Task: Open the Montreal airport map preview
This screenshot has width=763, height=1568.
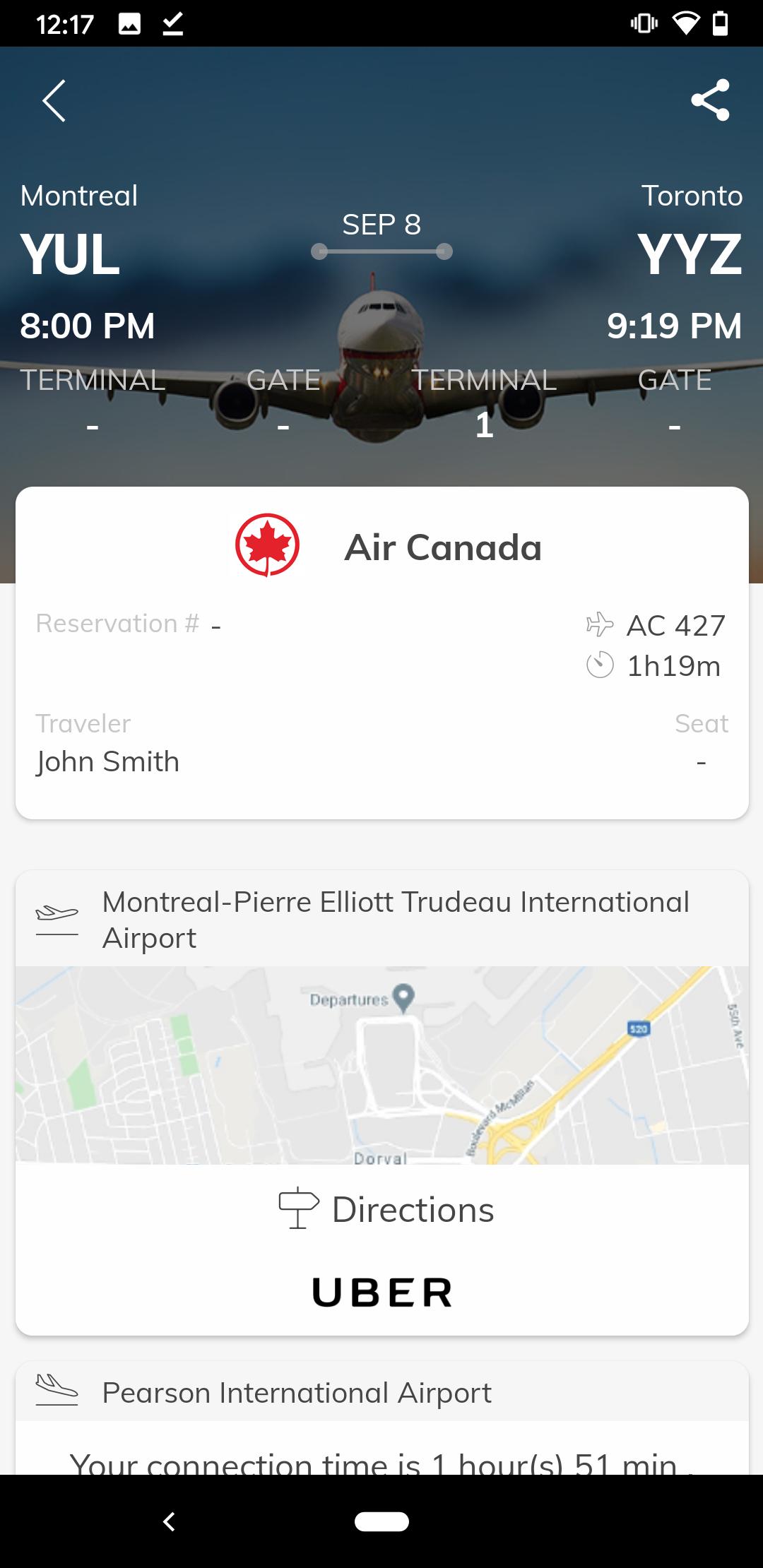Action: coord(381,1064)
